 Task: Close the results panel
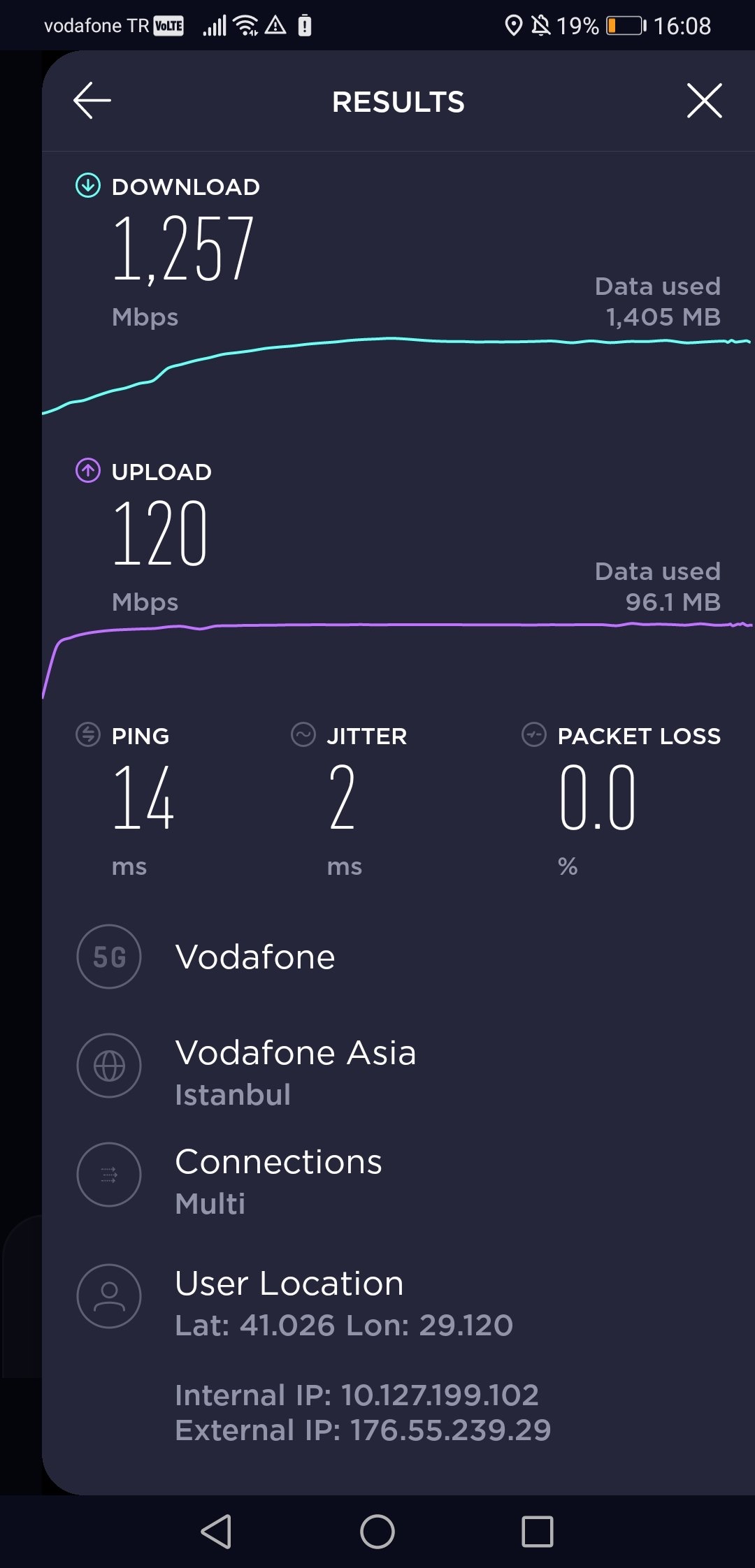tap(704, 101)
